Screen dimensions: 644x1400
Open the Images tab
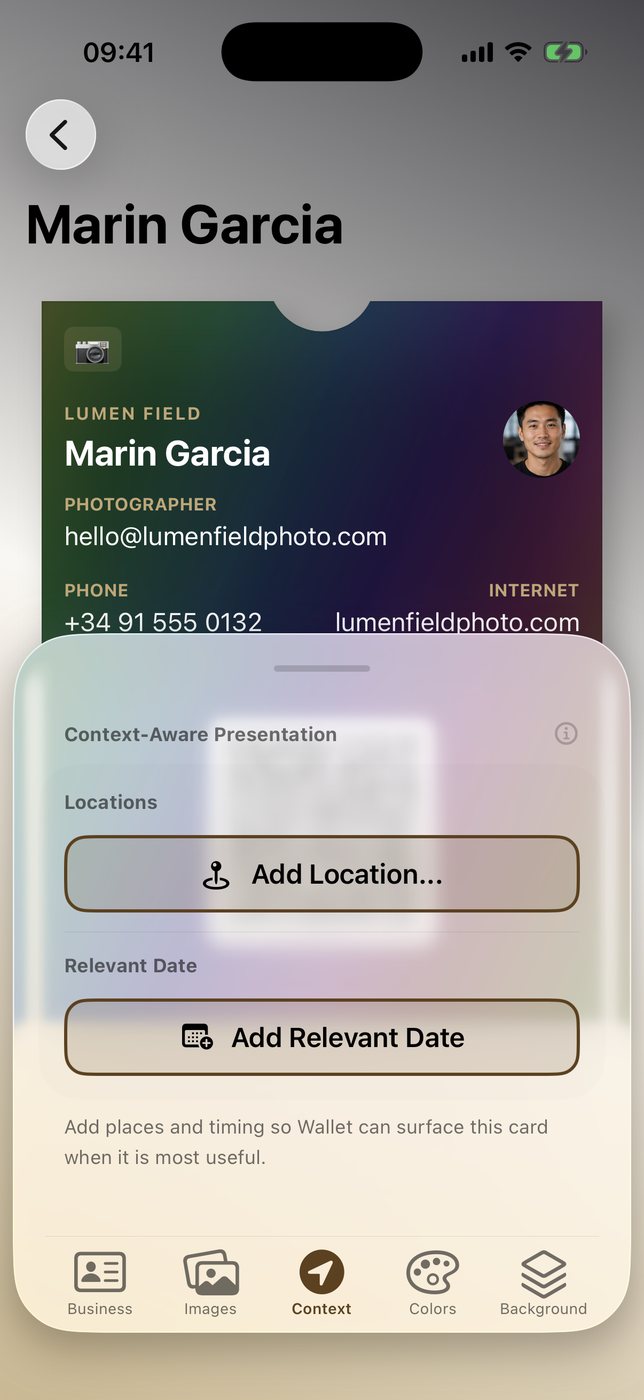coord(211,1283)
